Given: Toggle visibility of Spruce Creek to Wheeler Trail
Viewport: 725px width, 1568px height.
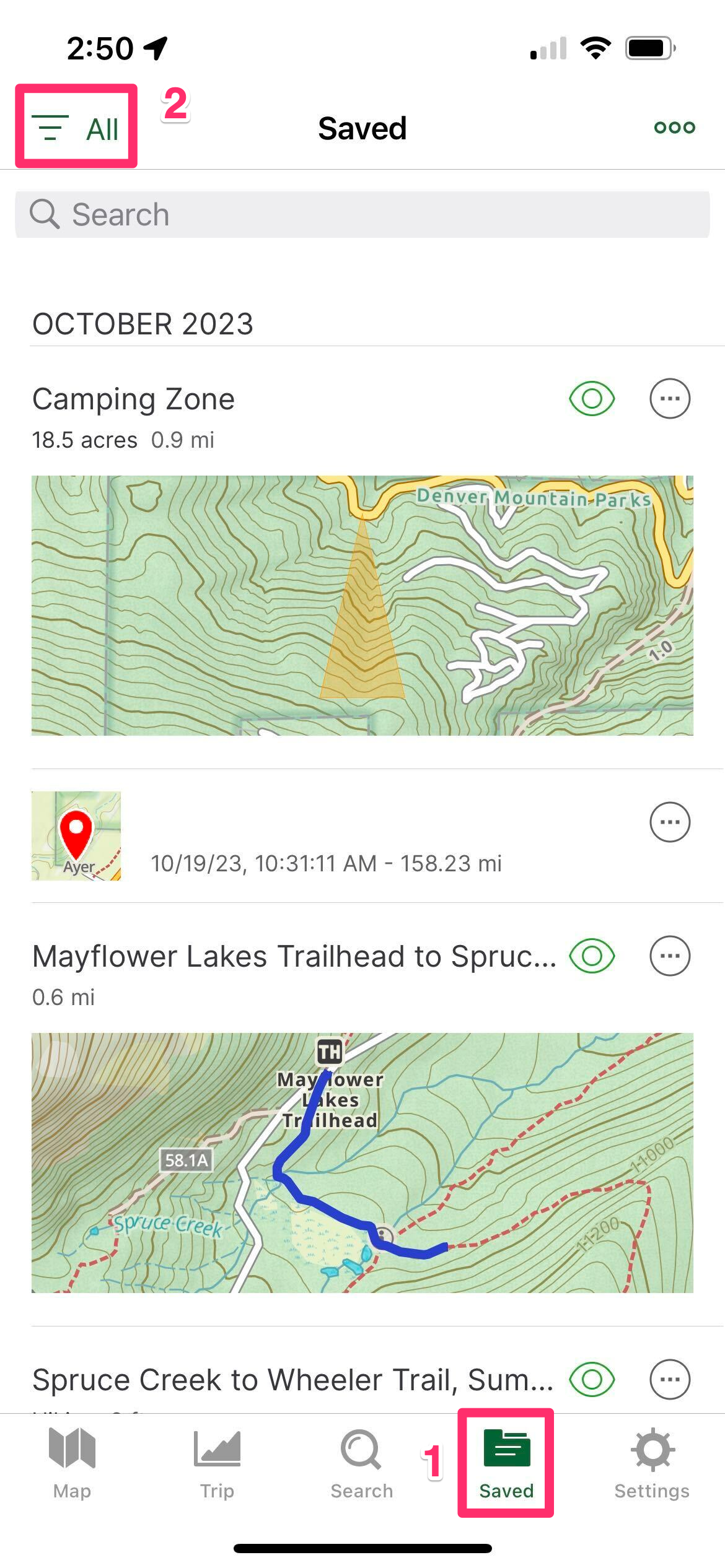Looking at the screenshot, I should (592, 1379).
